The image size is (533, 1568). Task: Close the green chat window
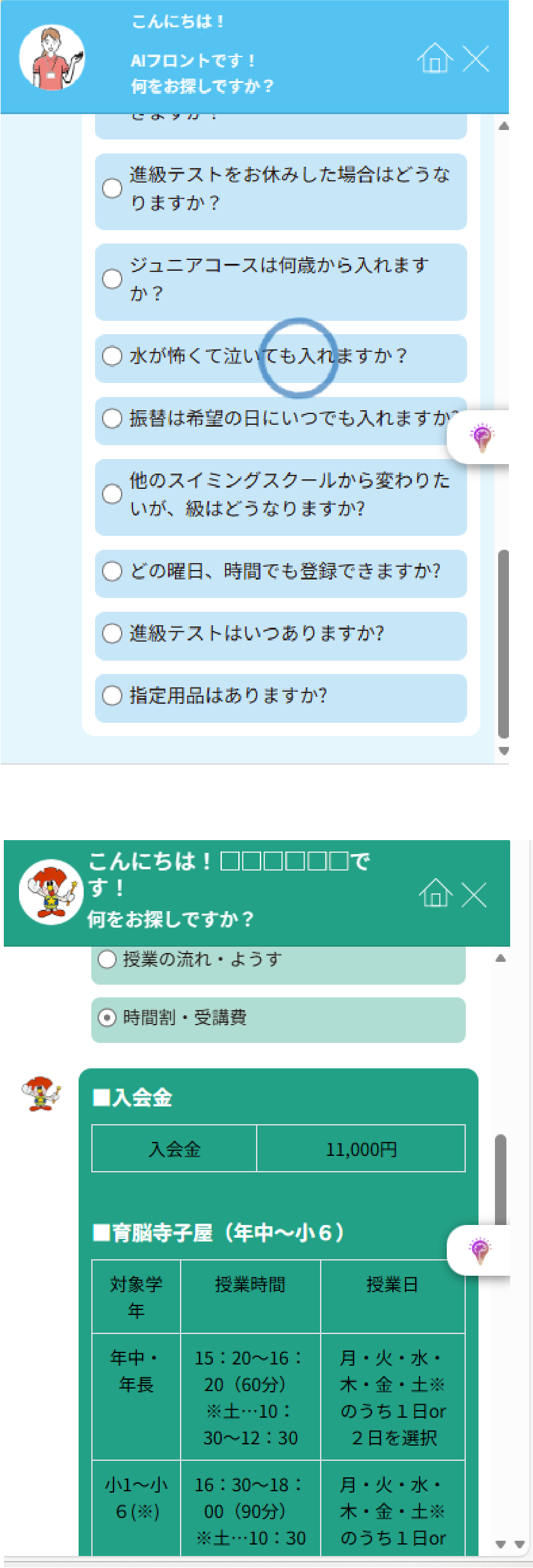[x=474, y=895]
